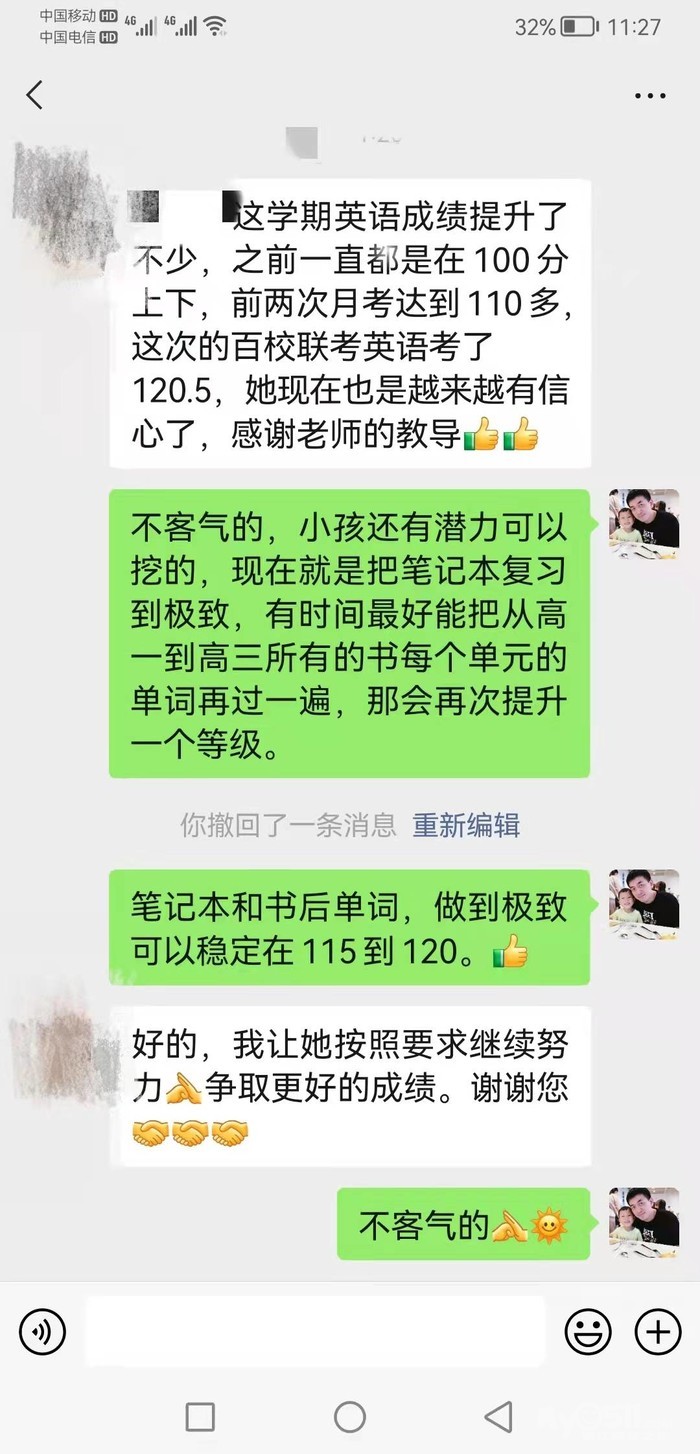
Task: Switch to voice message input
Action: (42, 1331)
